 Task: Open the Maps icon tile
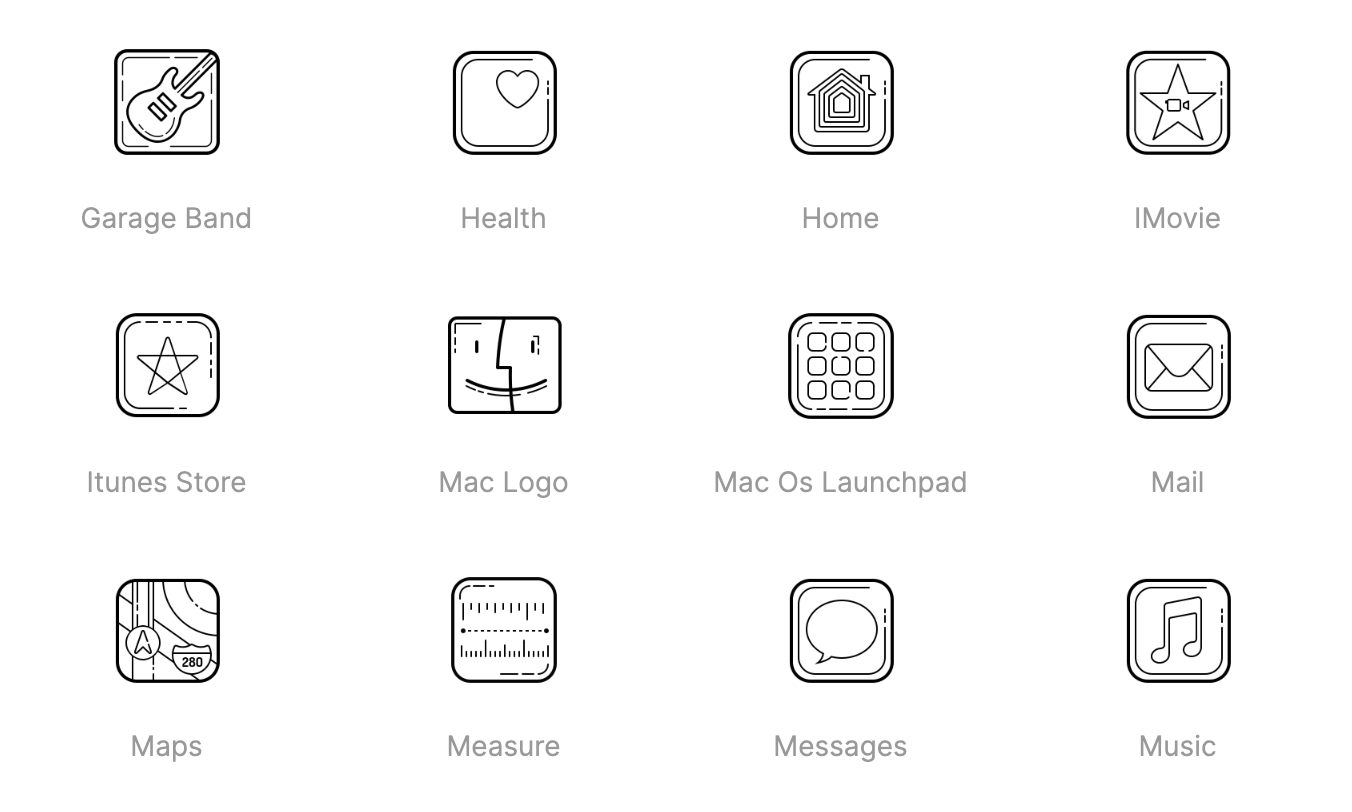click(x=167, y=630)
